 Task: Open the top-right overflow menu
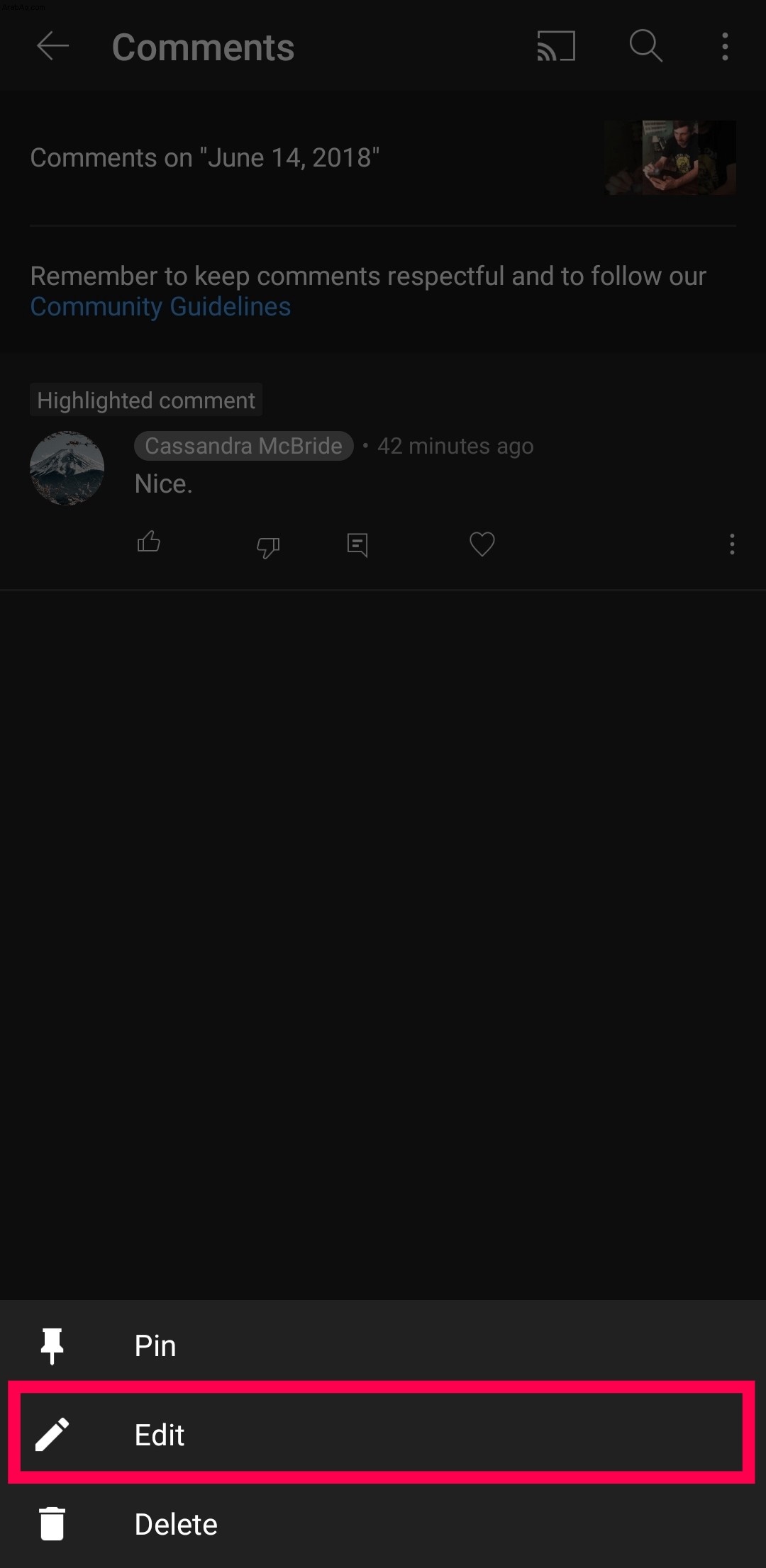(x=724, y=47)
